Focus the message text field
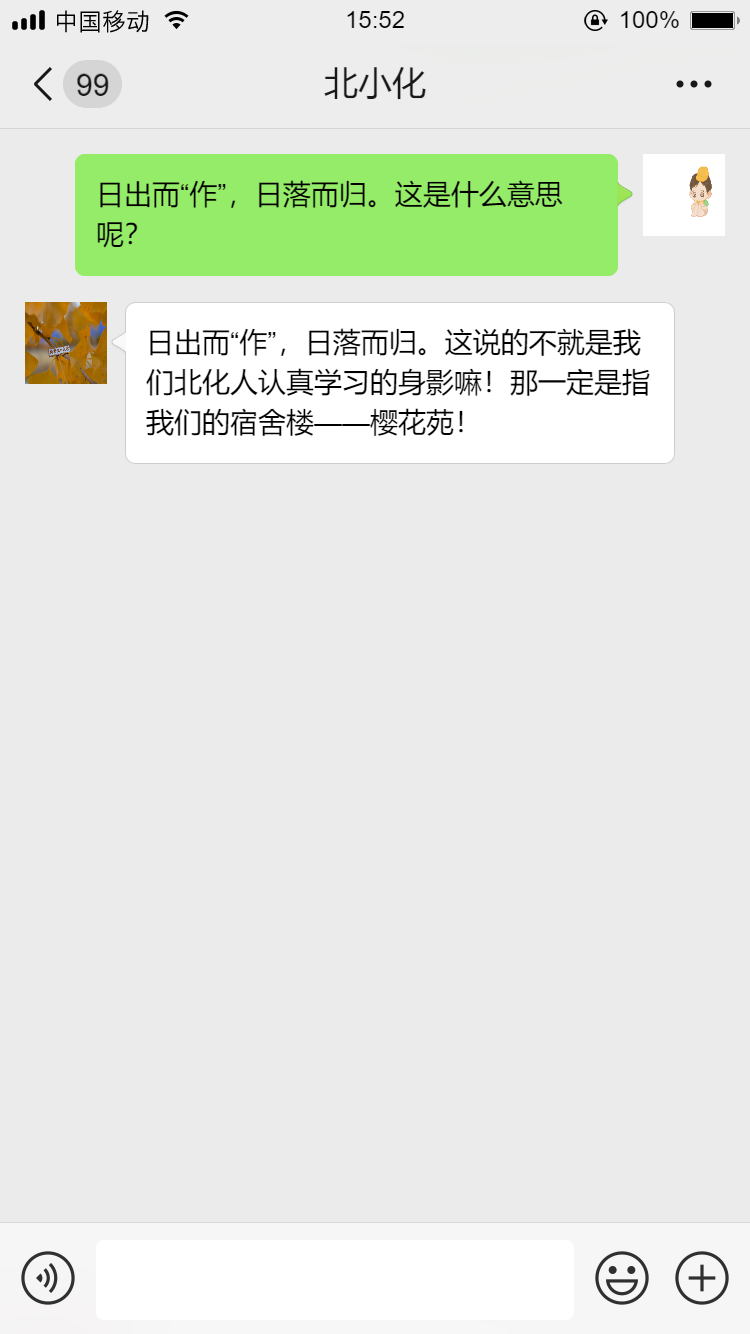Viewport: 750px width, 1334px height. point(334,1279)
